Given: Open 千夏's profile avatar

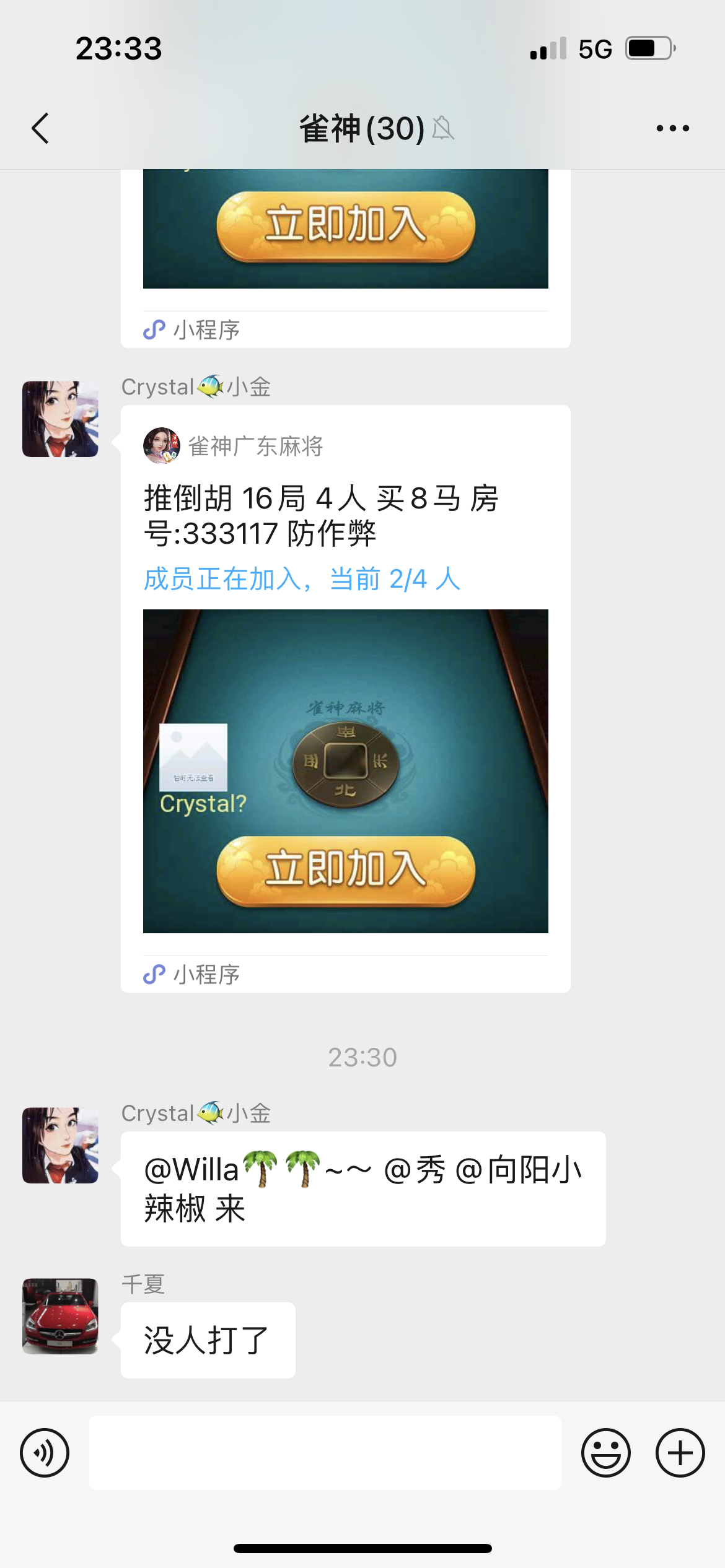Looking at the screenshot, I should point(60,1316).
